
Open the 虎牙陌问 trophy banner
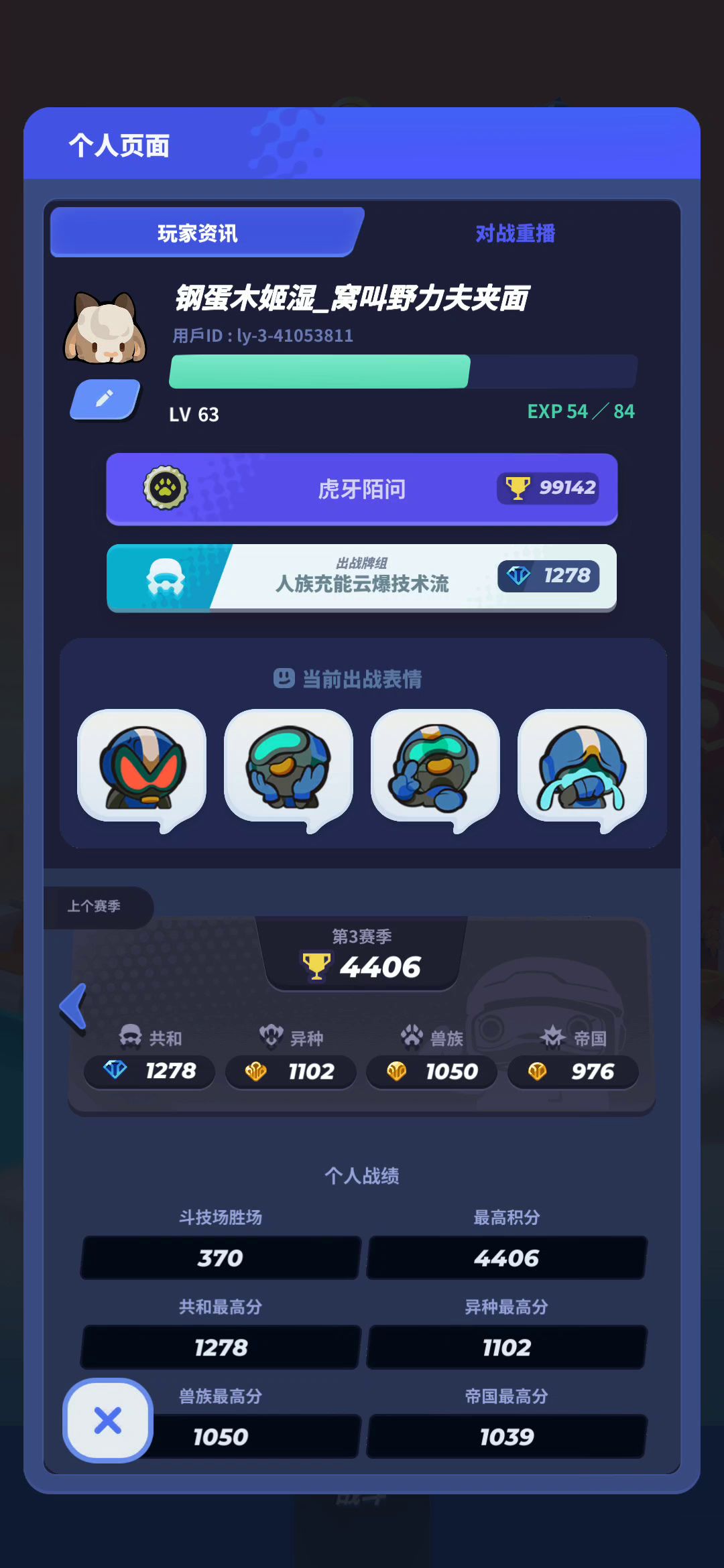(362, 488)
